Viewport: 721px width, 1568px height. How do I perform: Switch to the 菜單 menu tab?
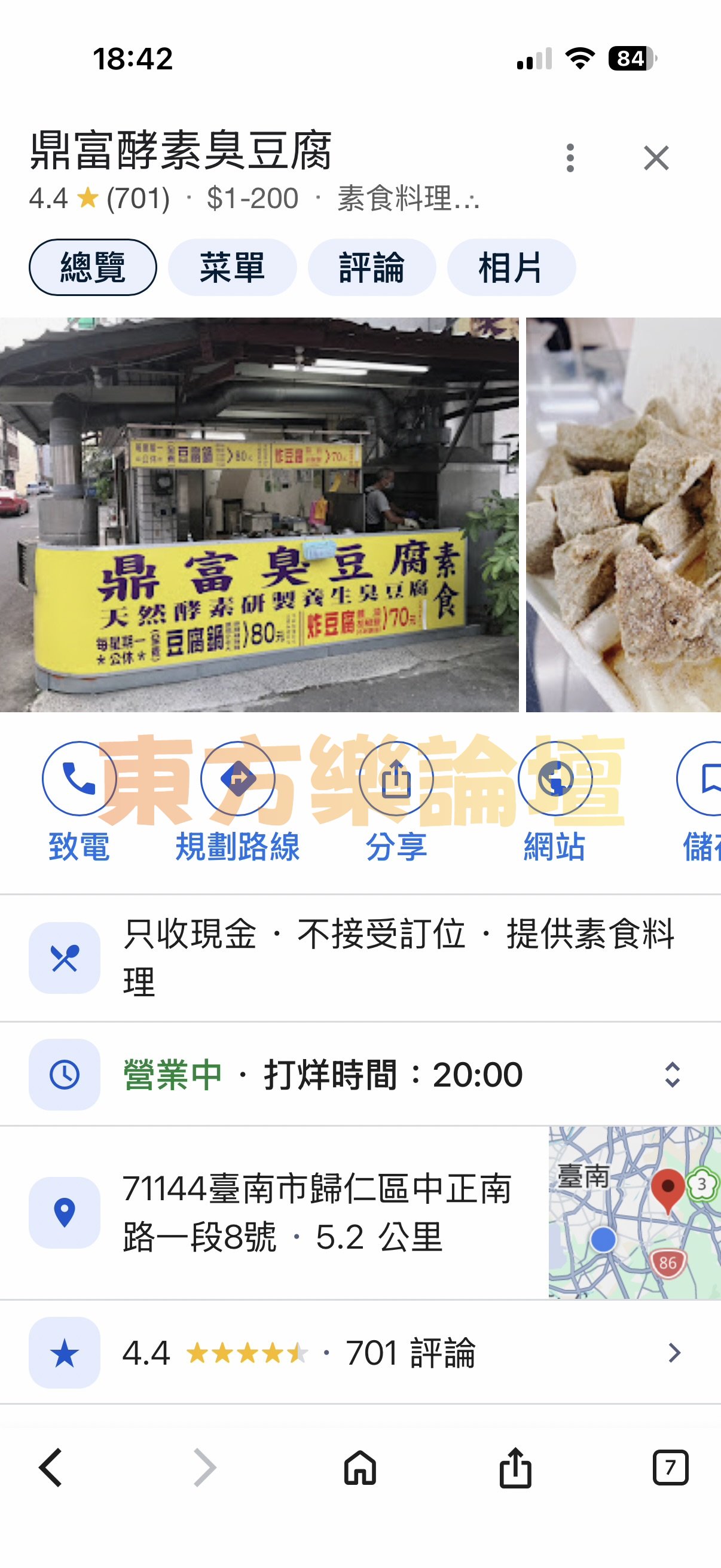232,267
